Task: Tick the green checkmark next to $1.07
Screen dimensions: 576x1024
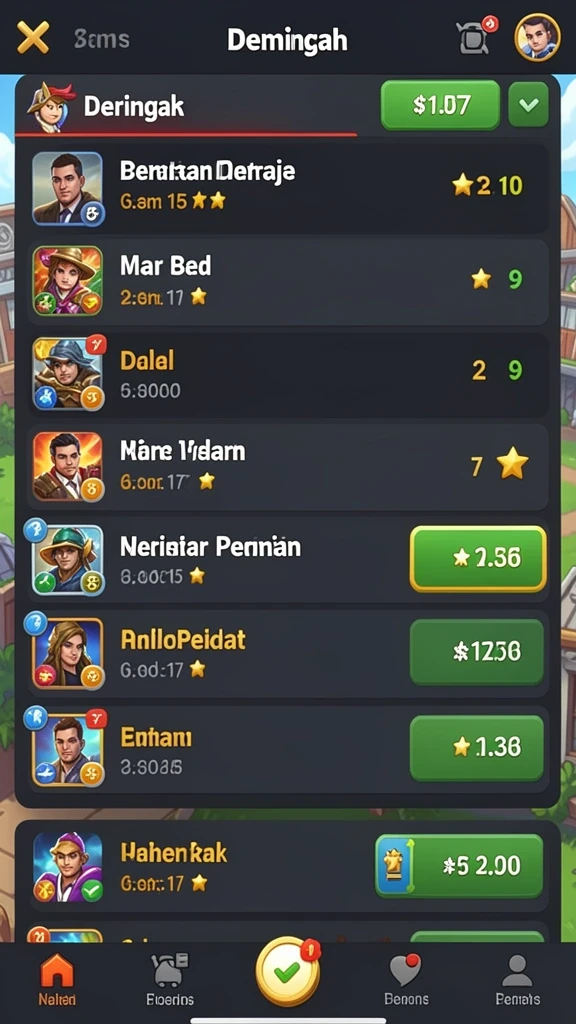Action: (x=528, y=104)
